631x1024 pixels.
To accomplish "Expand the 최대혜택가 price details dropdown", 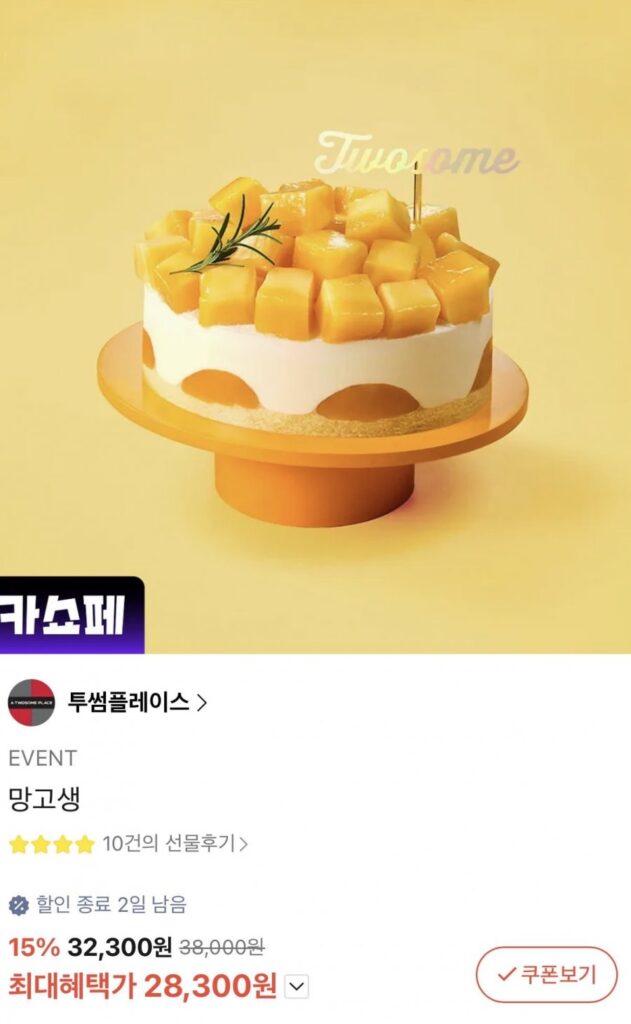I will [296, 987].
